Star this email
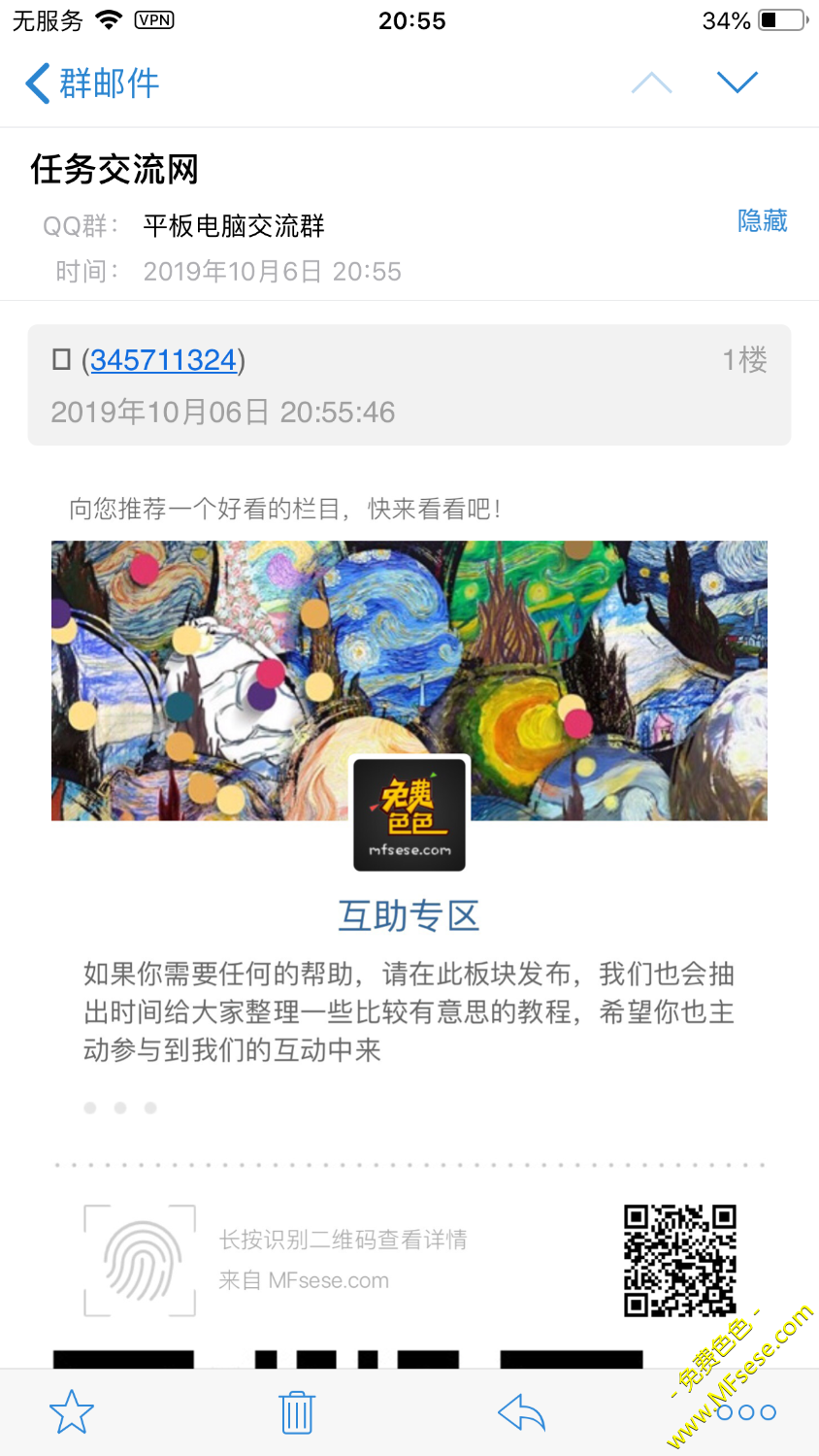 point(72,1411)
